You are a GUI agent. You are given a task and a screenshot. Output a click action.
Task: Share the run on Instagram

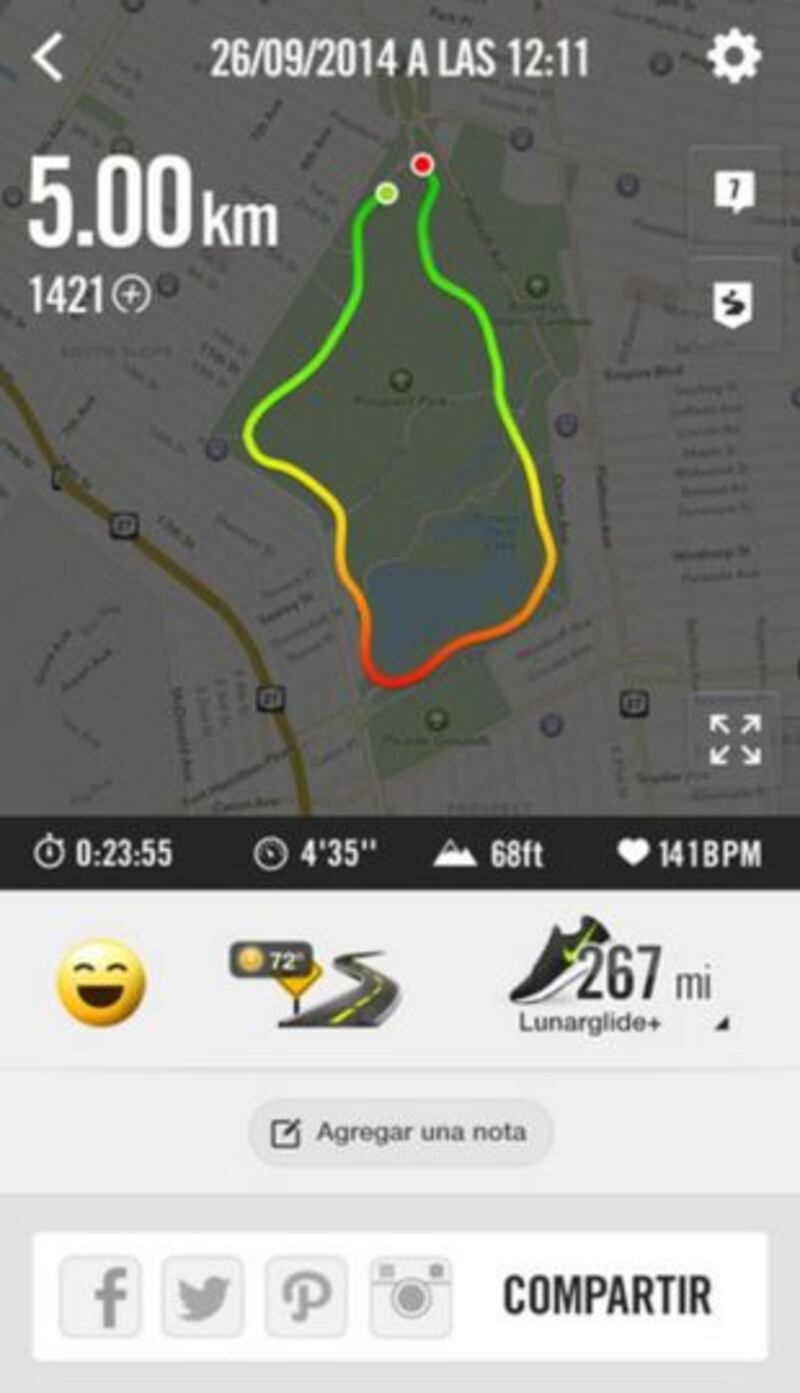pyautogui.click(x=410, y=1297)
